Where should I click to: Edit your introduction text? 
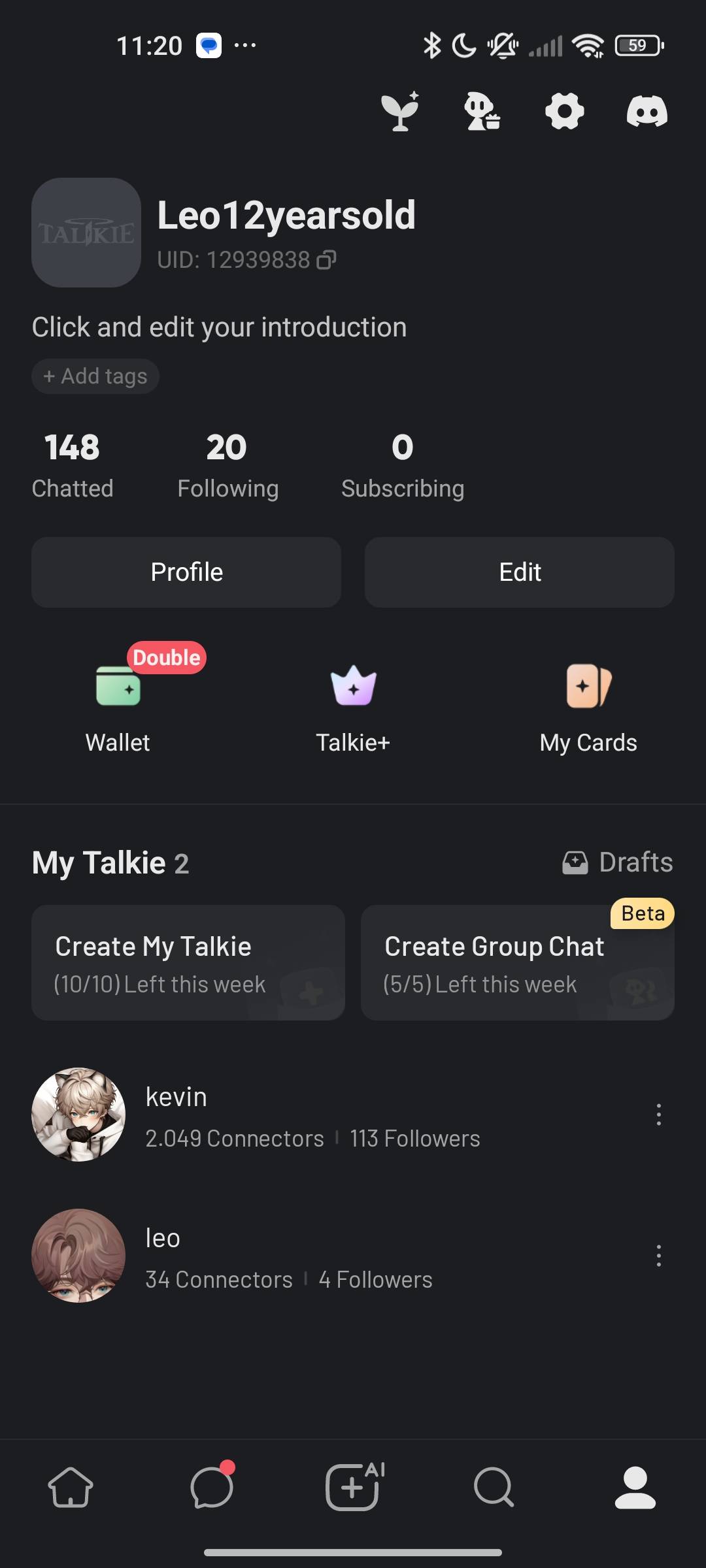(x=219, y=327)
